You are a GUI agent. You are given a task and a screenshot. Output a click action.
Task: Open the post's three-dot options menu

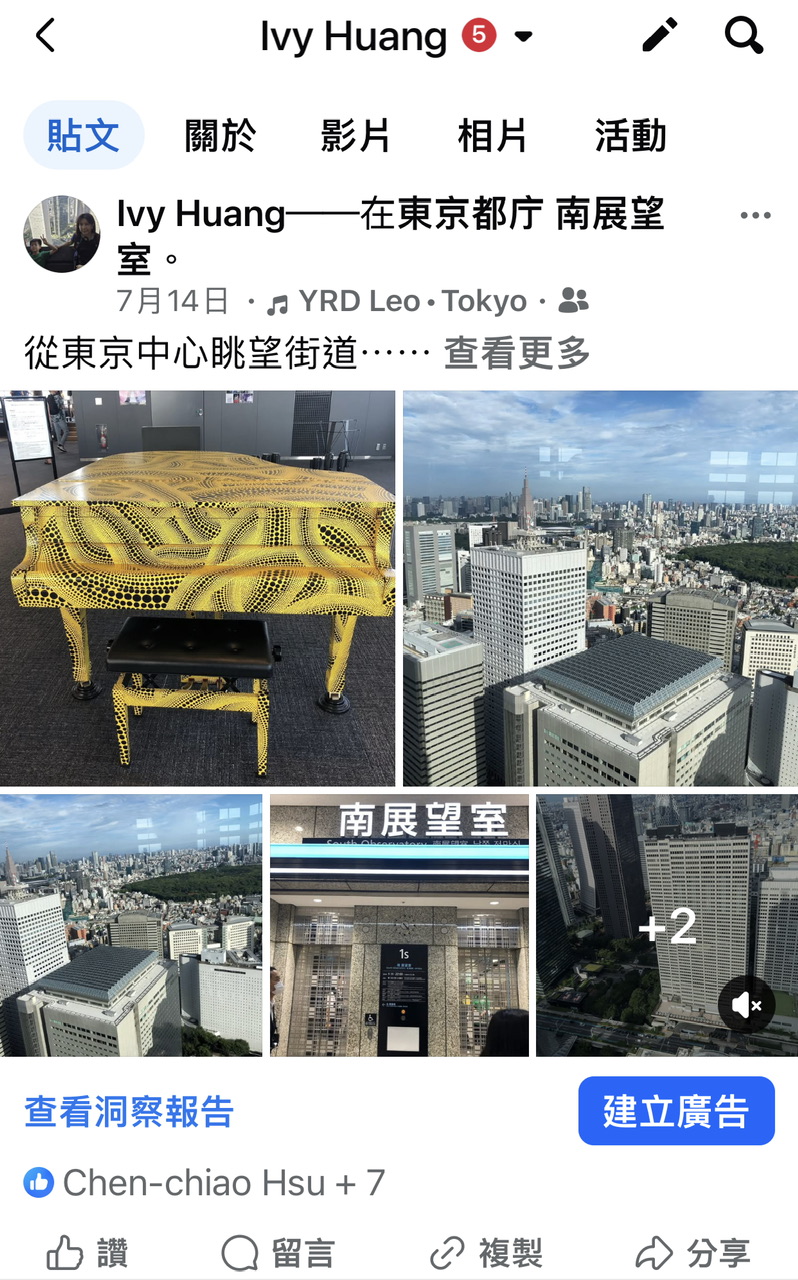755,216
